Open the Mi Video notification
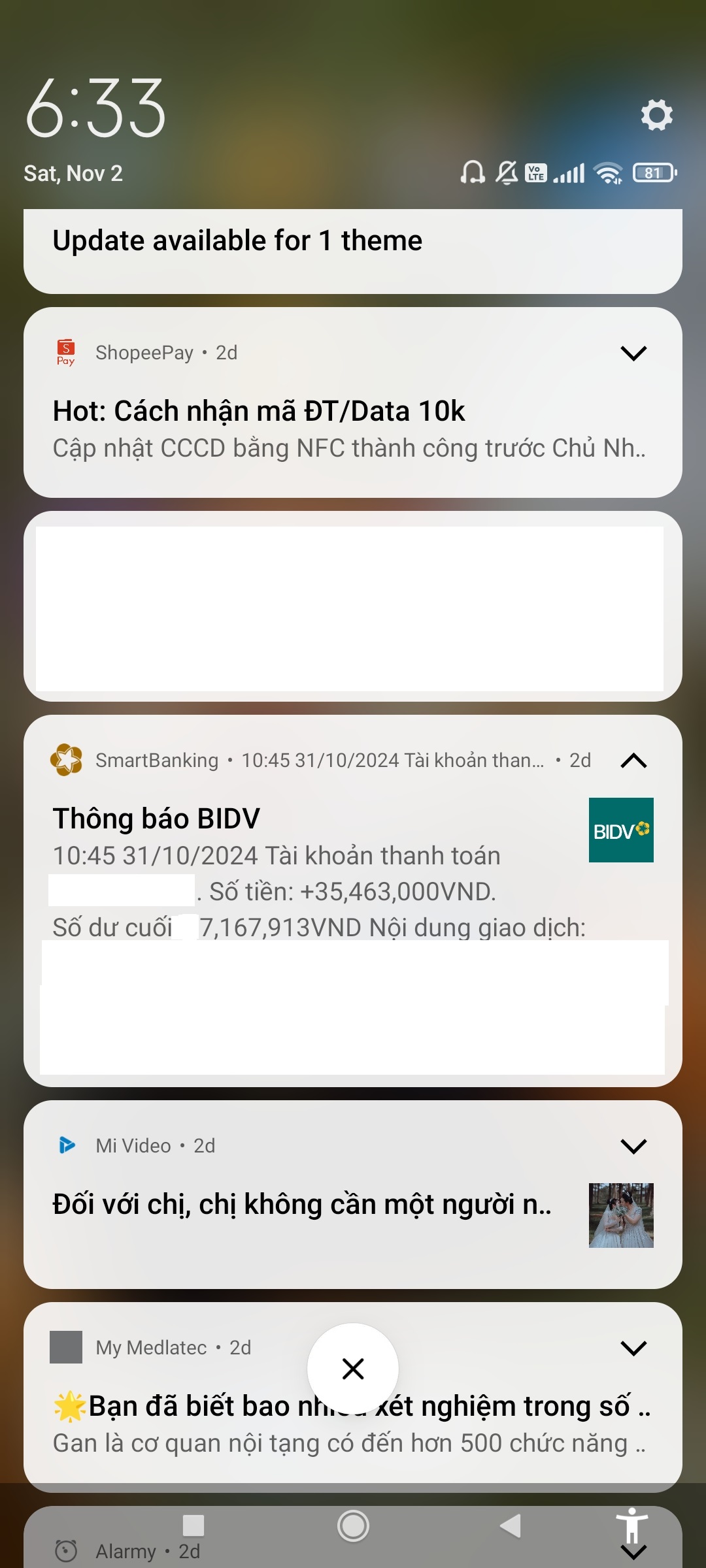This screenshot has height=1568, width=706. tap(301, 1204)
